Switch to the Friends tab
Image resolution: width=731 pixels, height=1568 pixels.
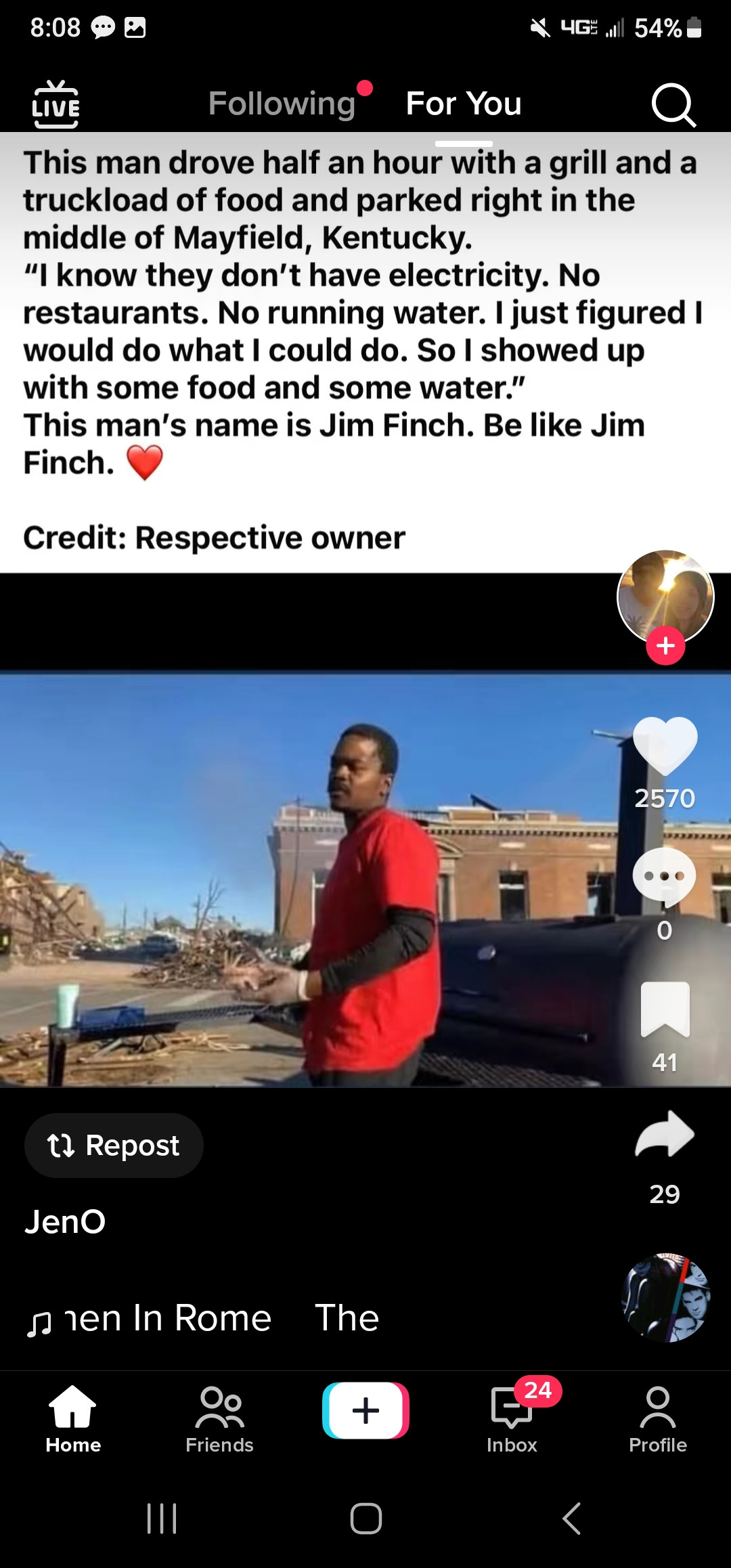219,1419
